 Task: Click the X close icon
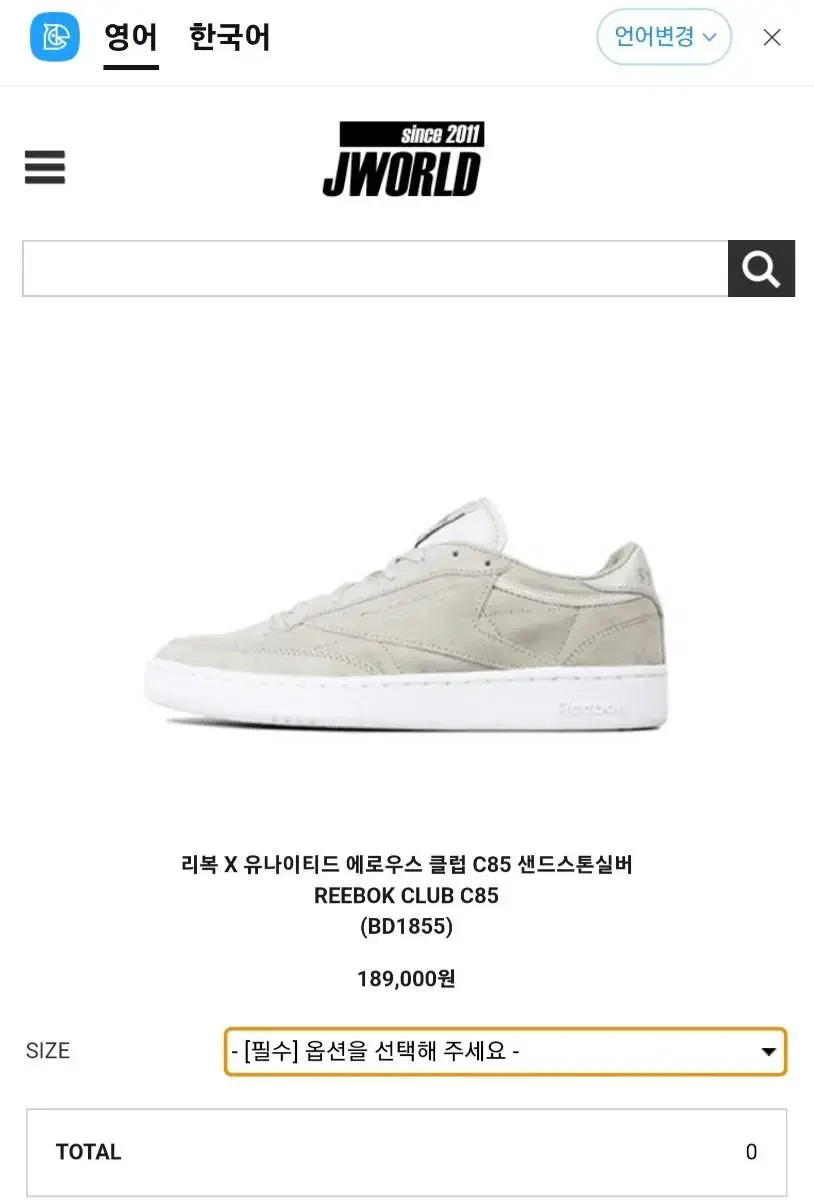point(771,38)
